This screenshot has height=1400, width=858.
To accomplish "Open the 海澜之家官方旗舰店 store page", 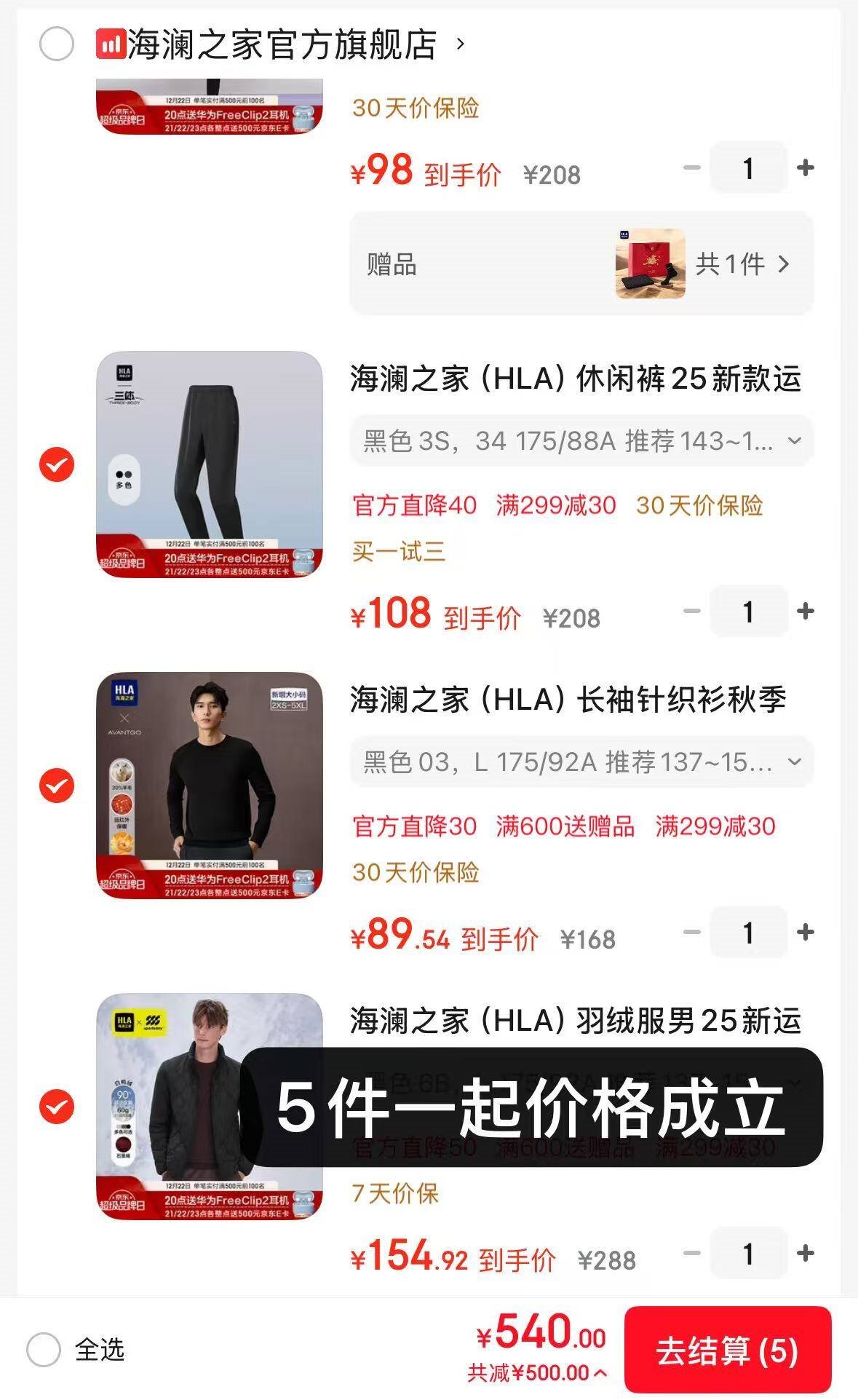I will point(282,44).
